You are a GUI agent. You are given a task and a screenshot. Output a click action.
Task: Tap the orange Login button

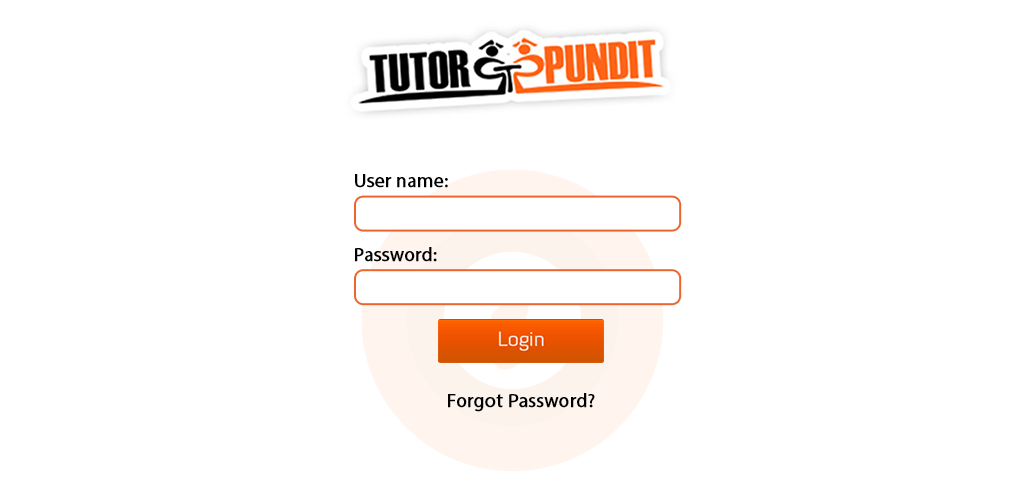[x=520, y=340]
